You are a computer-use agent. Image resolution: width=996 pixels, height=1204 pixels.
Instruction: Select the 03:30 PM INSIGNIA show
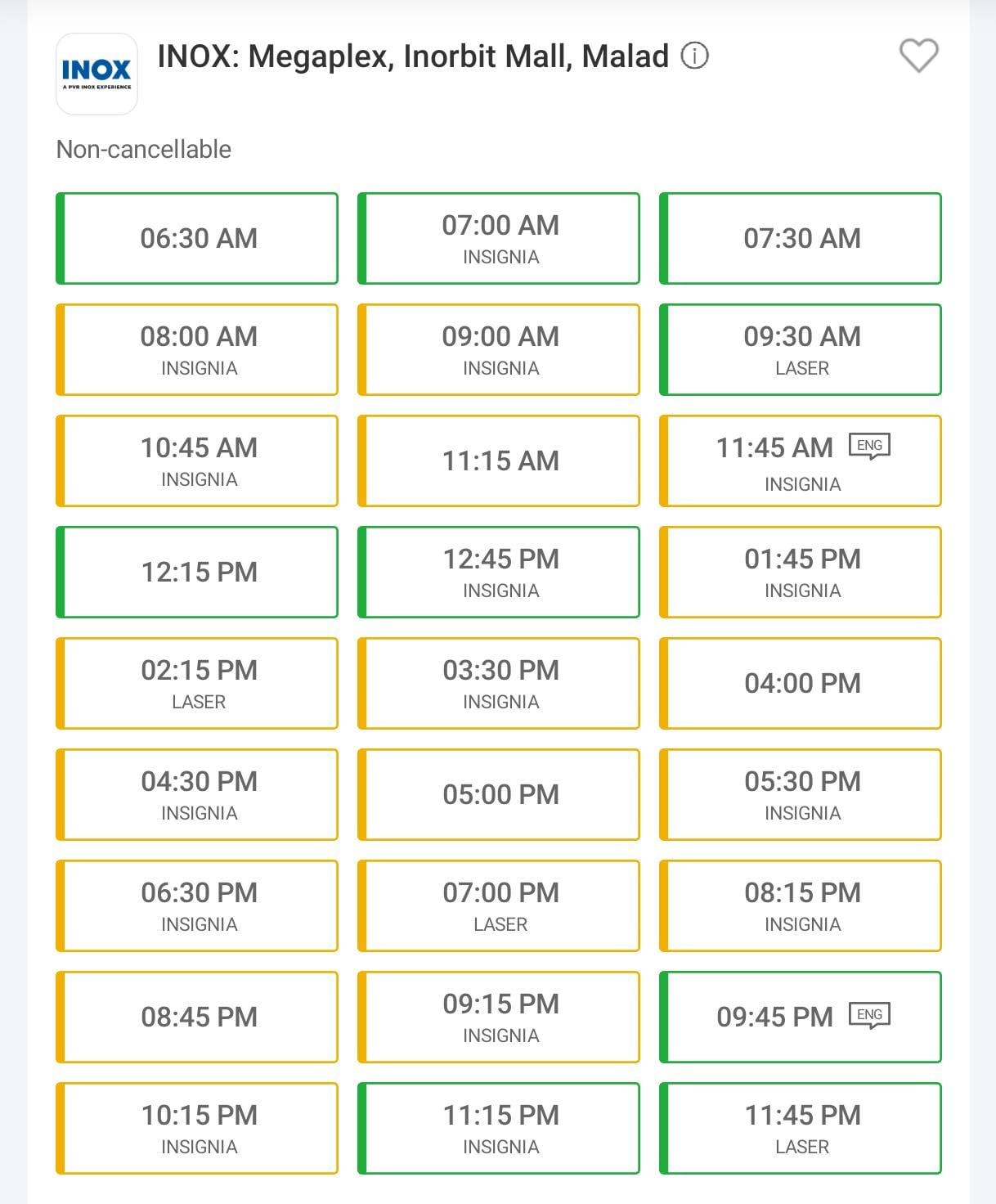(x=499, y=684)
